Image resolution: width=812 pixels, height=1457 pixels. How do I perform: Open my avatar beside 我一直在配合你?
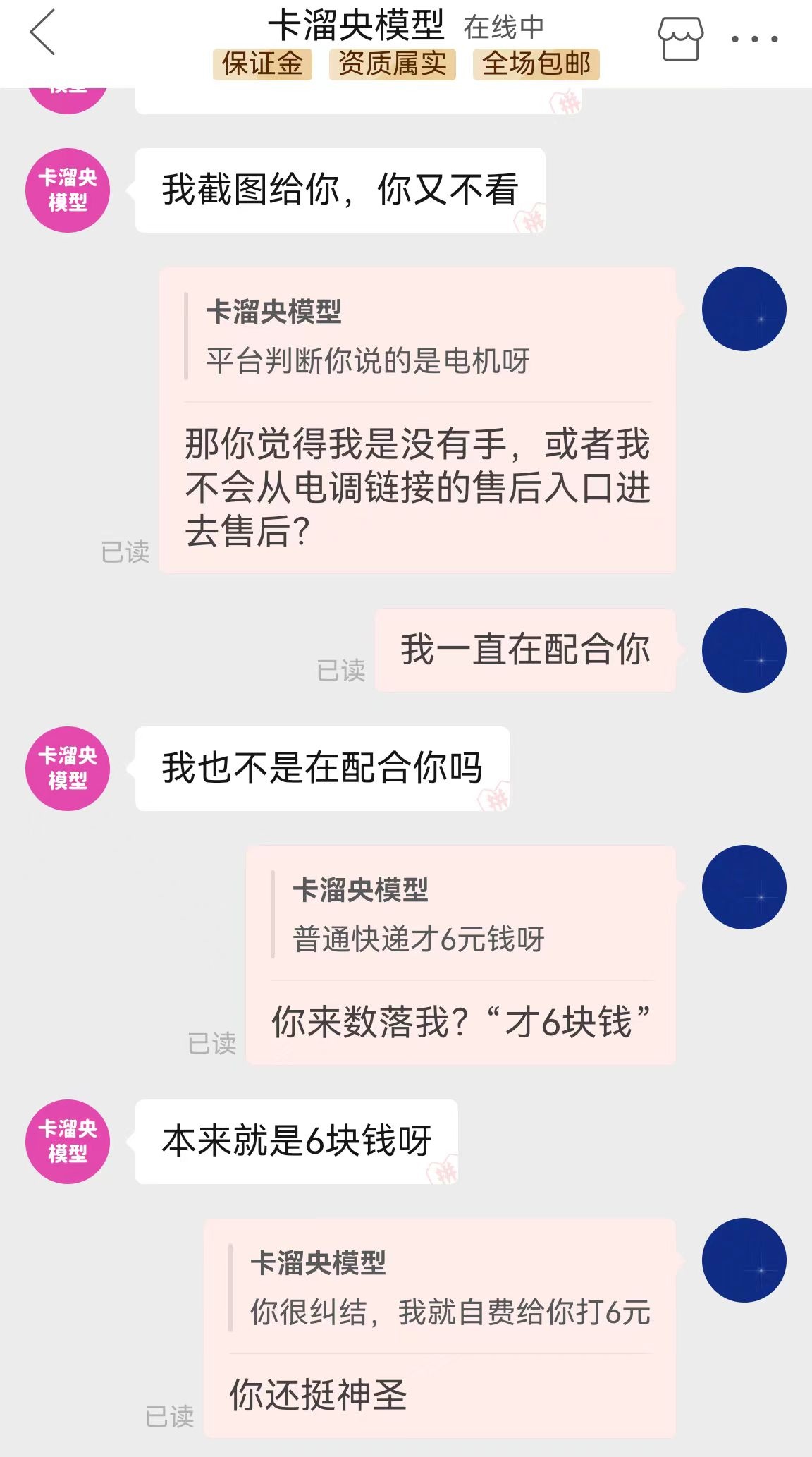(x=744, y=650)
